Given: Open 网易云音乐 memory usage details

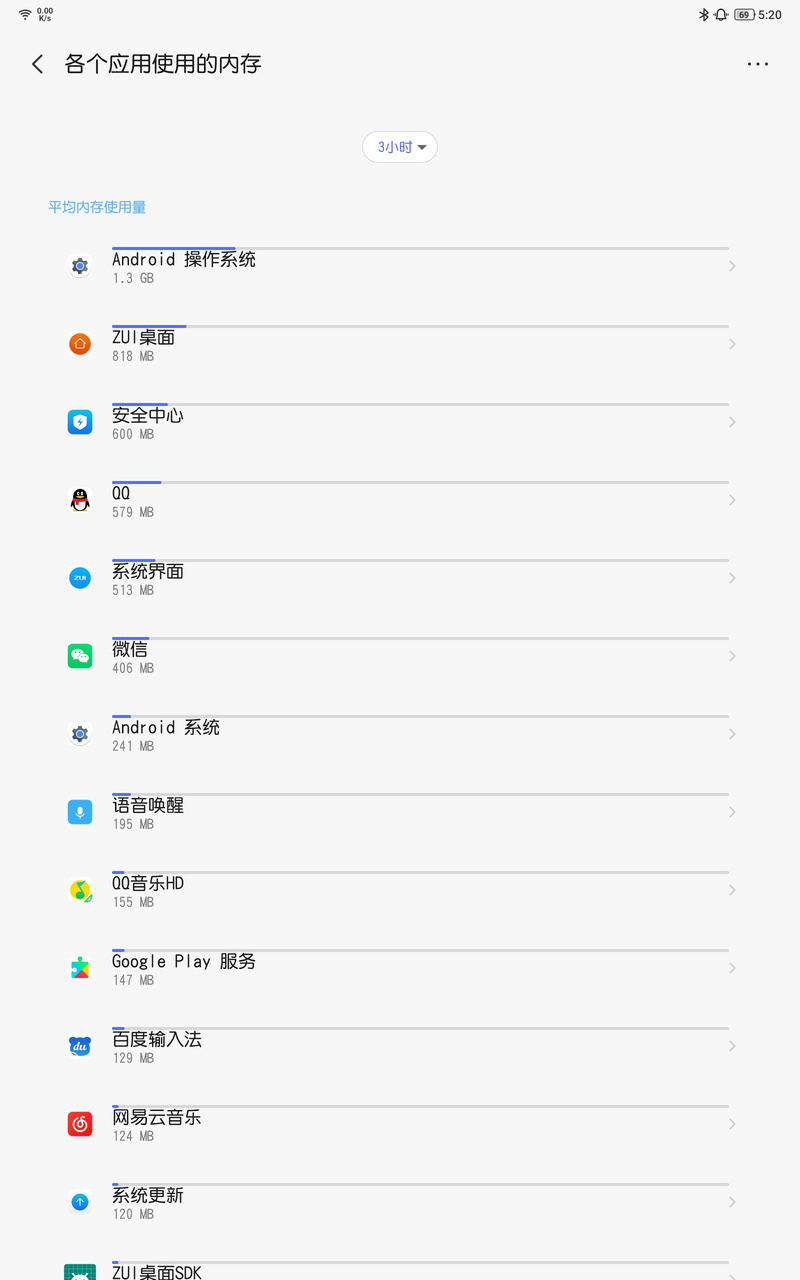Looking at the screenshot, I should [400, 1124].
